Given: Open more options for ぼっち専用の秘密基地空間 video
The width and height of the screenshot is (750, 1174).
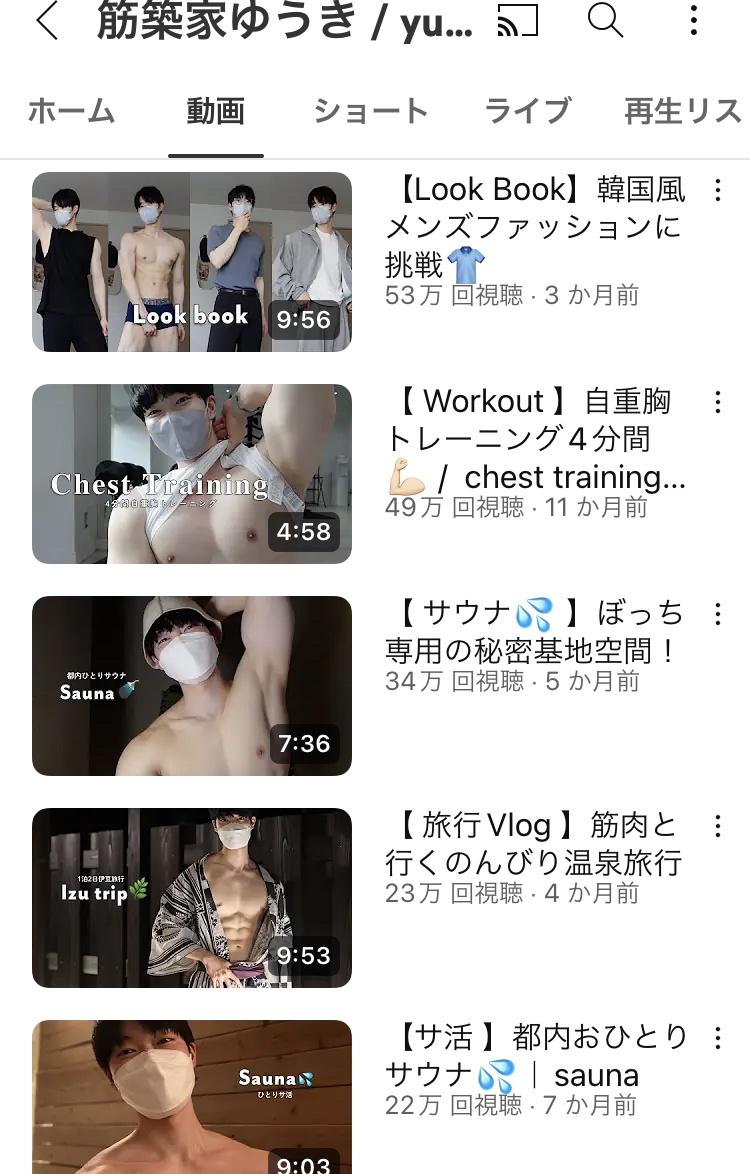Looking at the screenshot, I should (x=717, y=614).
